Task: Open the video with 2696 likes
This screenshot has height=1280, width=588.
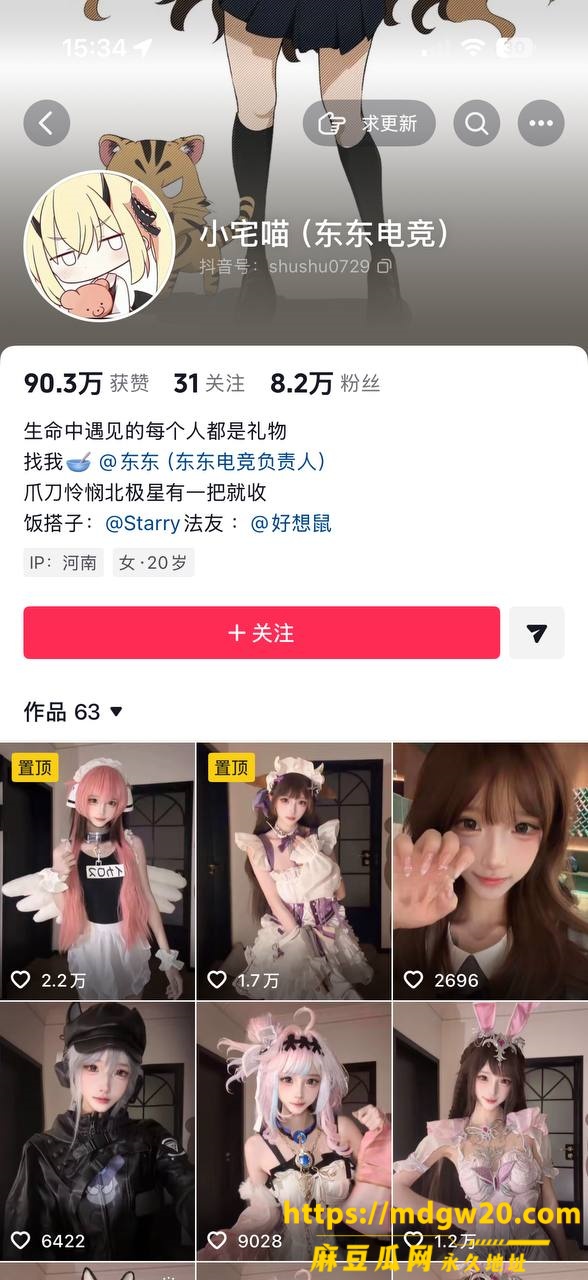Action: click(490, 871)
